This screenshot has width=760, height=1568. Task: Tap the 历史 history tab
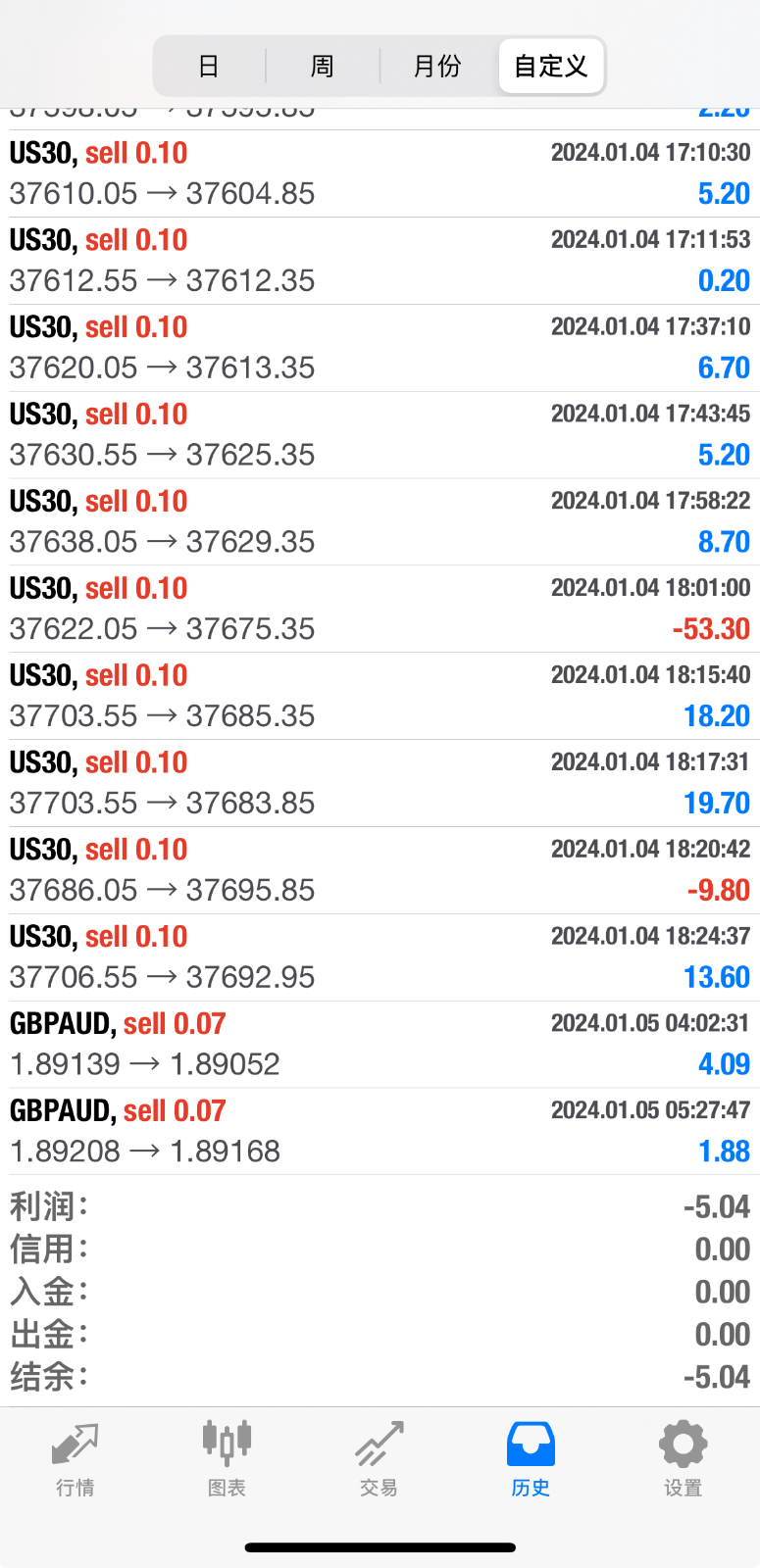(x=531, y=1459)
